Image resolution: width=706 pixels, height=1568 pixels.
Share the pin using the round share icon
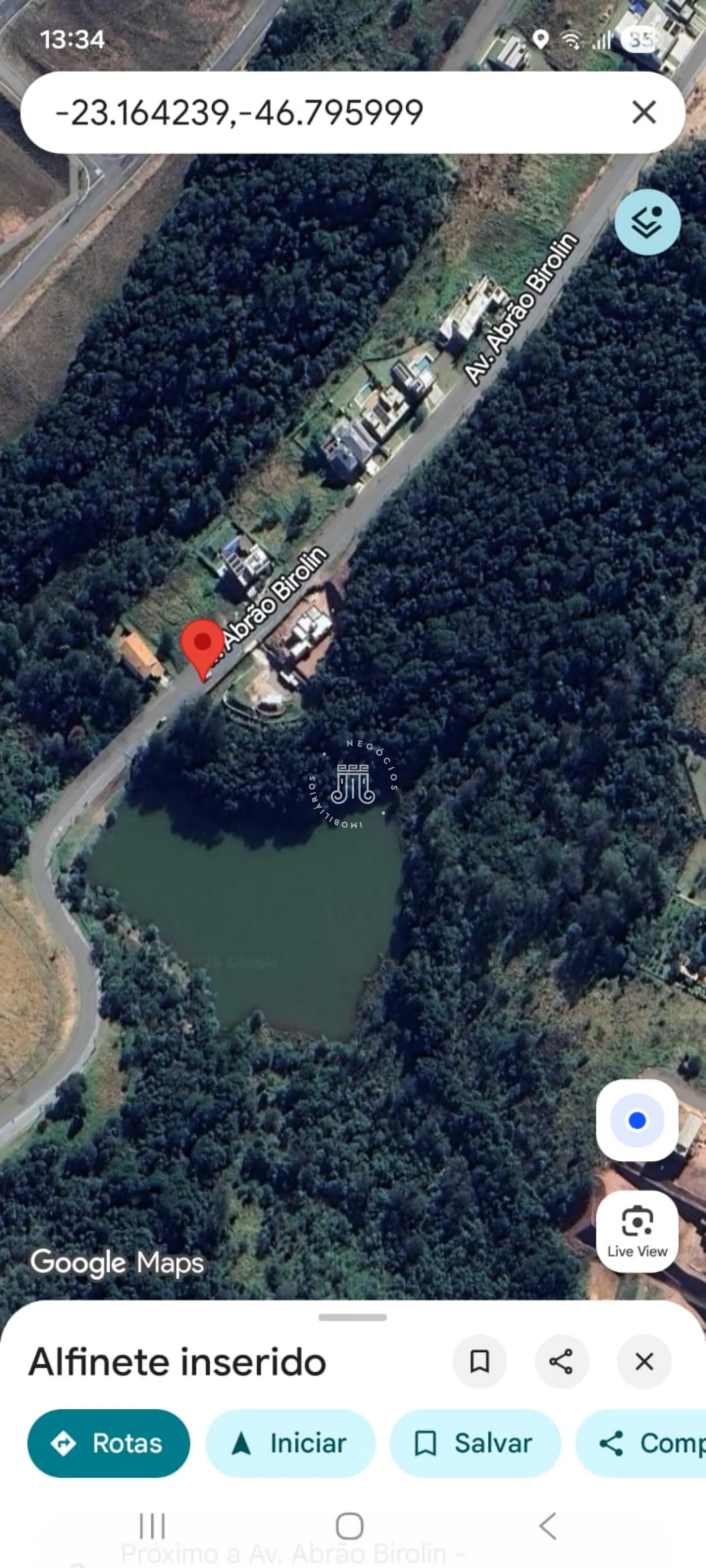pyautogui.click(x=561, y=1362)
